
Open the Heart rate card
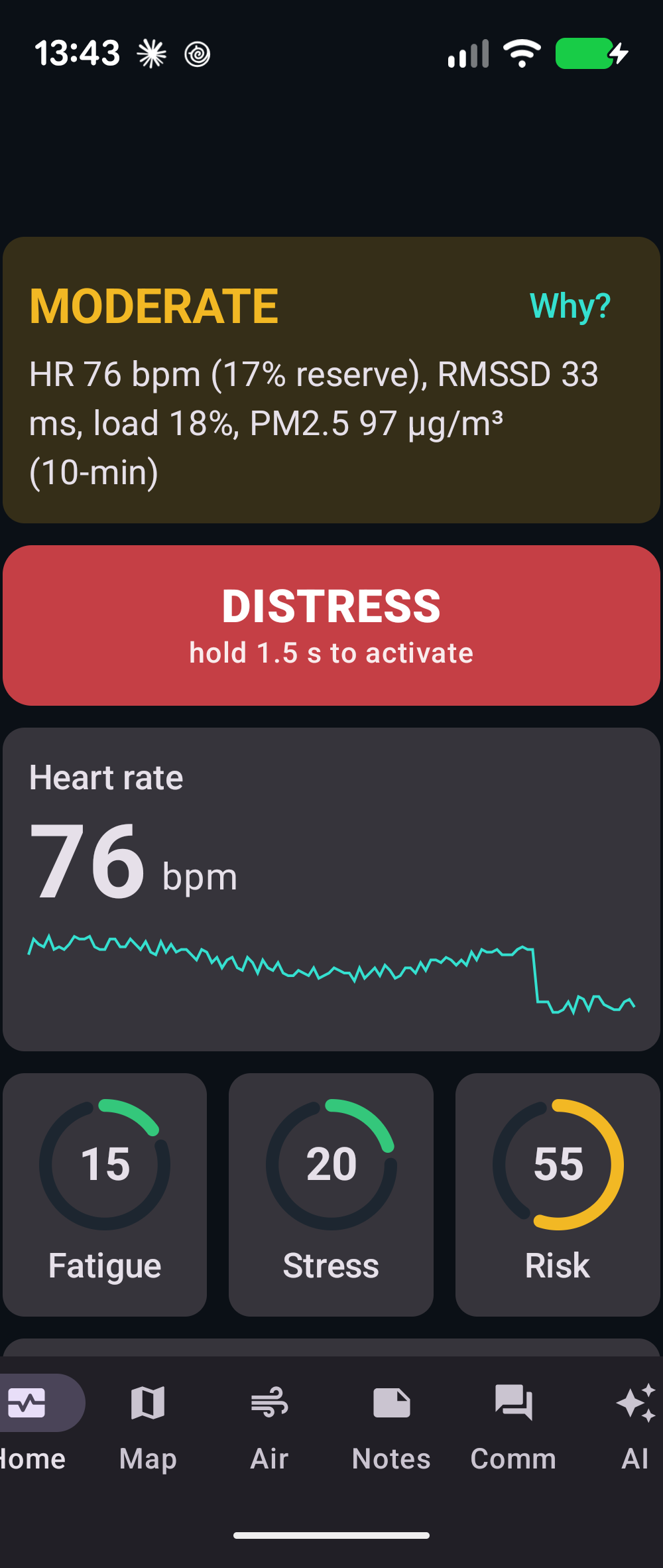331,889
